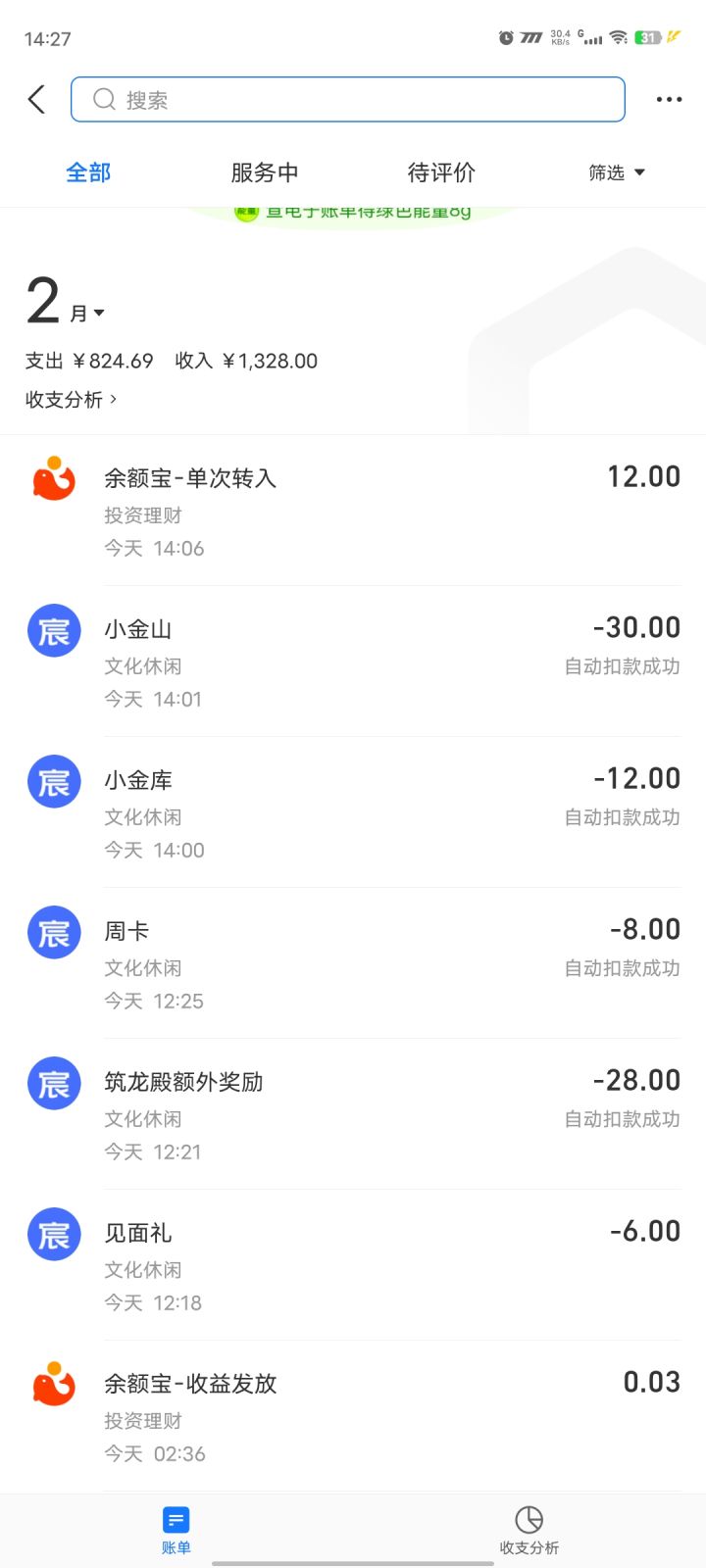This screenshot has width=706, height=1568.
Task: Switch to the 待评价 tab
Action: (x=441, y=172)
